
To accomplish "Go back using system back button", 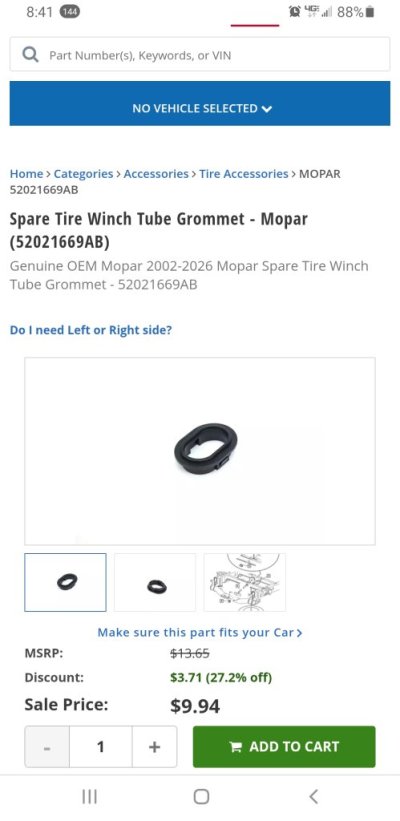I will point(313,796).
